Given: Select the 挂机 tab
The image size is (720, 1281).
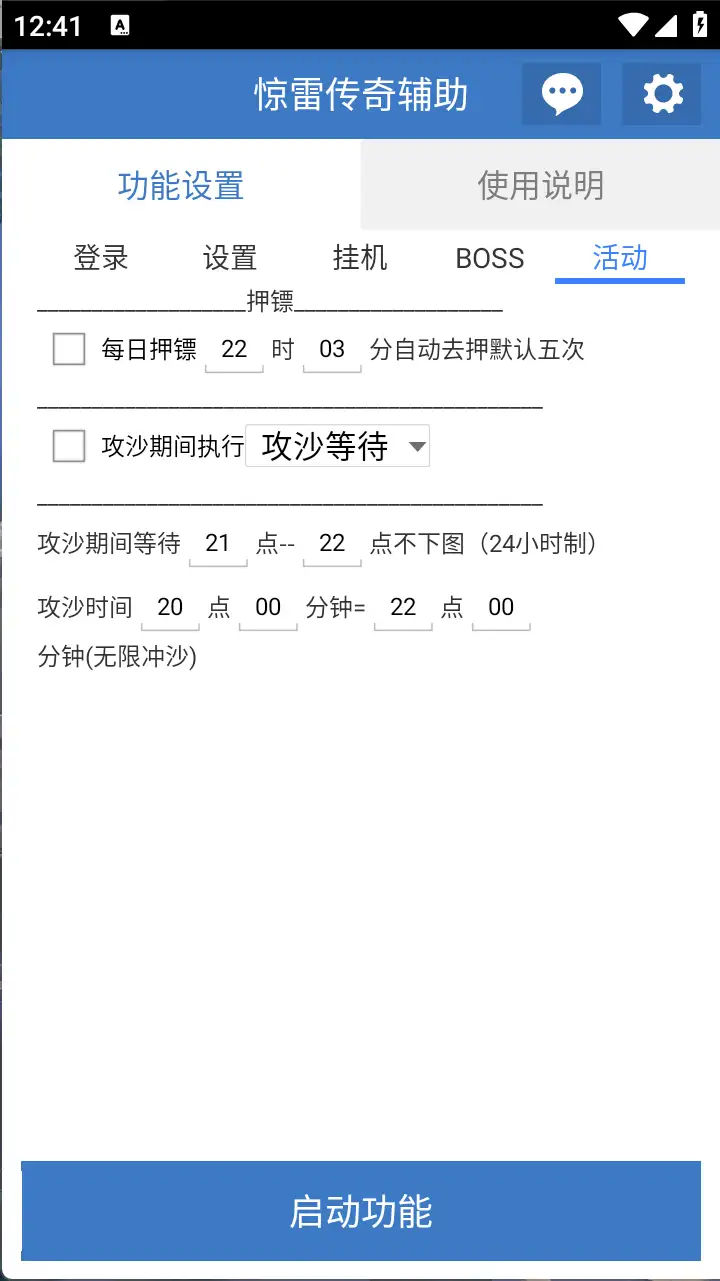Looking at the screenshot, I should pos(359,258).
